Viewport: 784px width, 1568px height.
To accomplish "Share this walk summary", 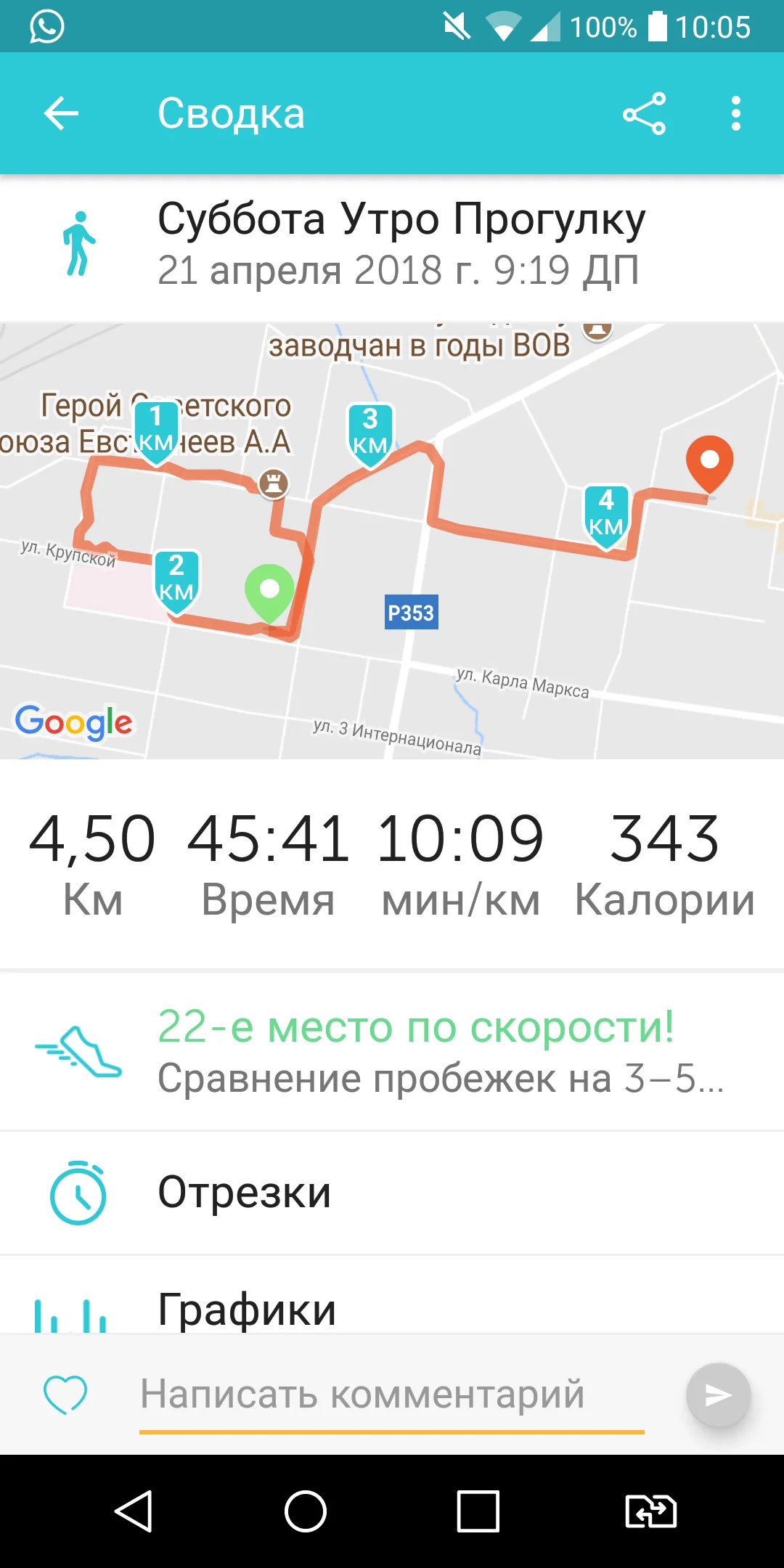I will [x=644, y=113].
